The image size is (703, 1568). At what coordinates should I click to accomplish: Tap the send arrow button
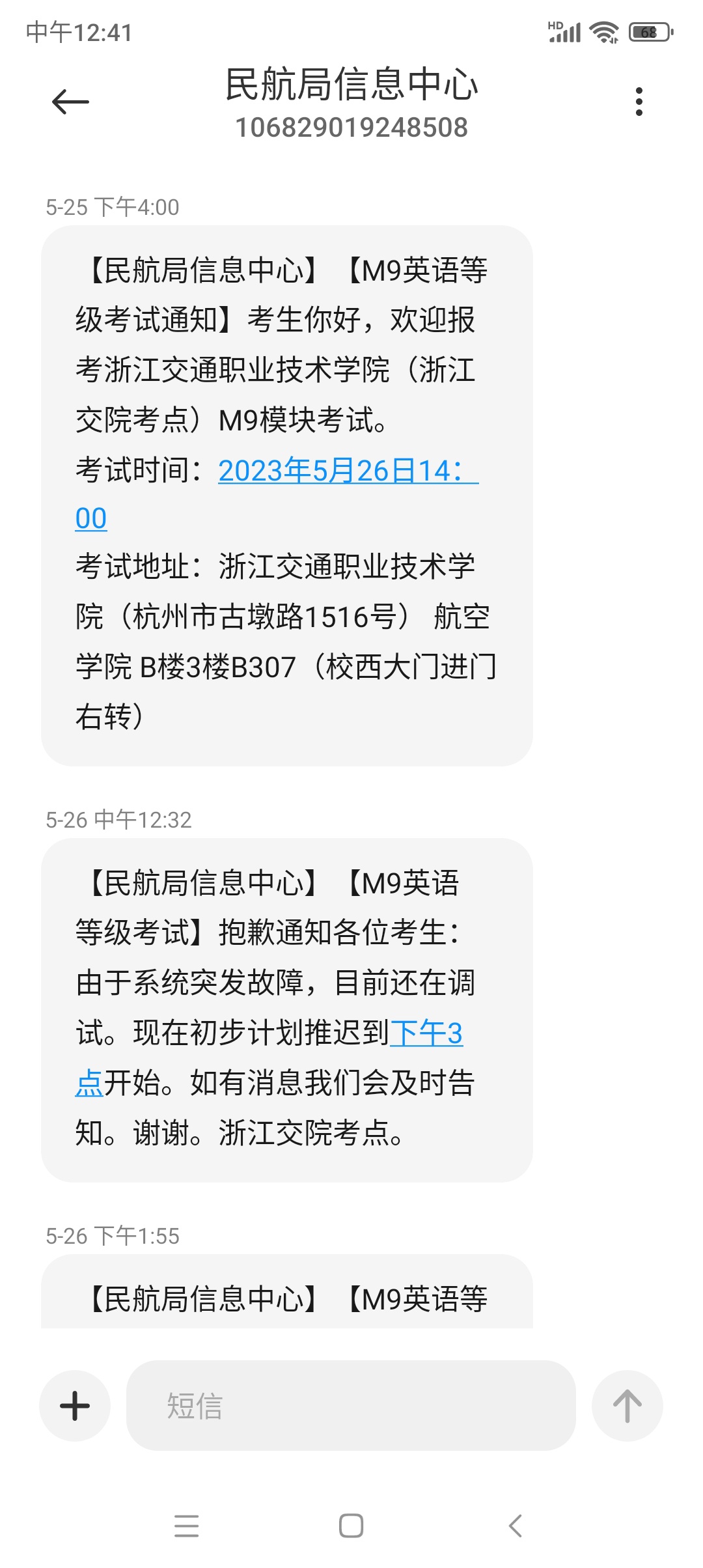click(x=627, y=1405)
